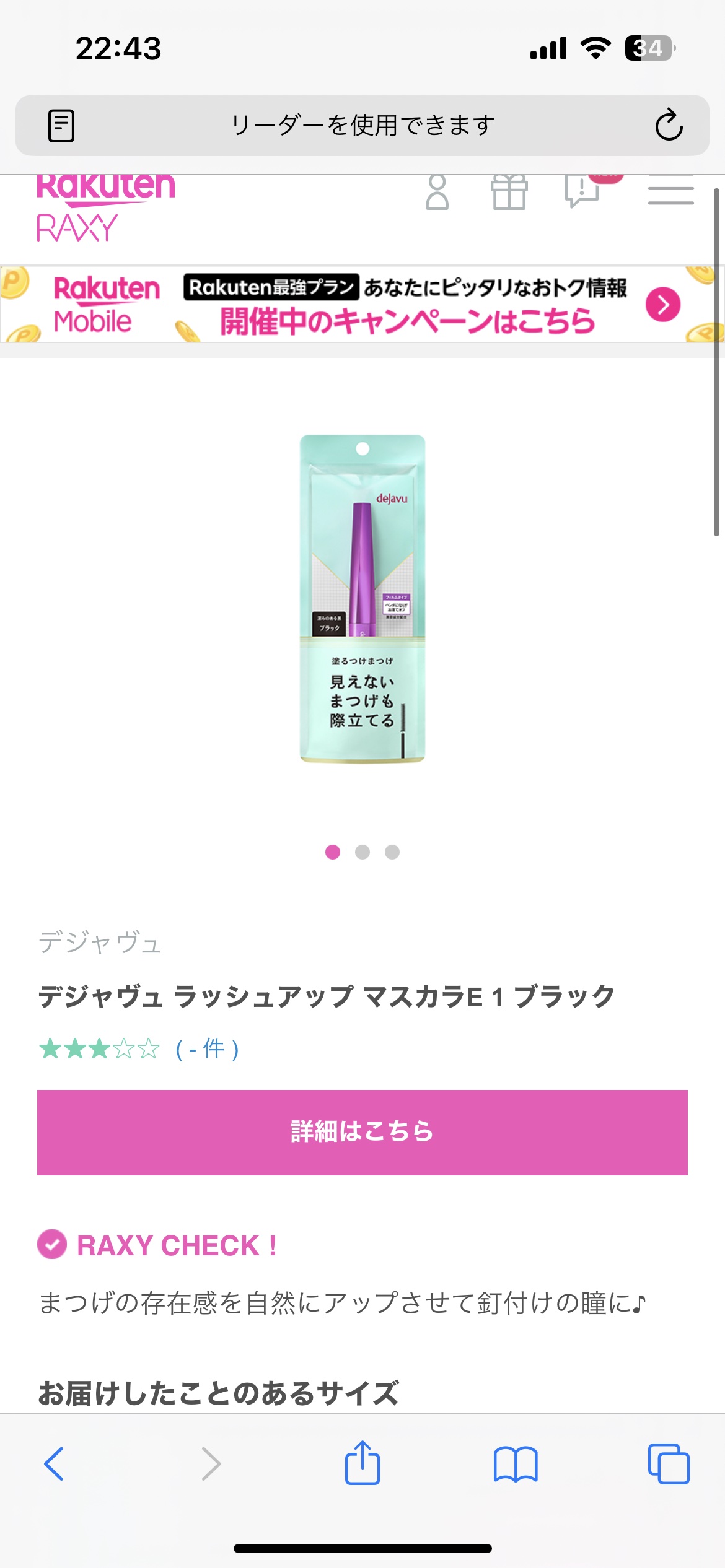Jump to the second product image dot
Screen dimensions: 725x1568
362,852
